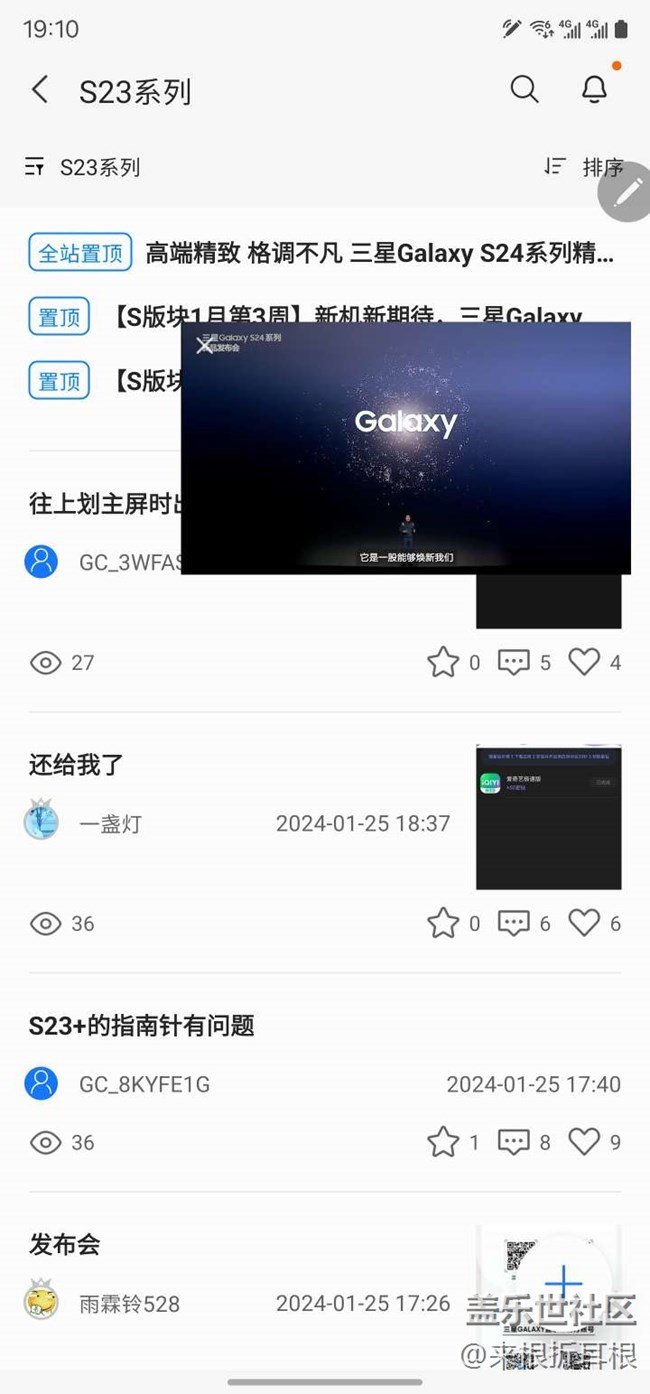The width and height of the screenshot is (650, 1394).
Task: Like the S23+的指南针有问题 post
Action: pyautogui.click(x=585, y=1142)
